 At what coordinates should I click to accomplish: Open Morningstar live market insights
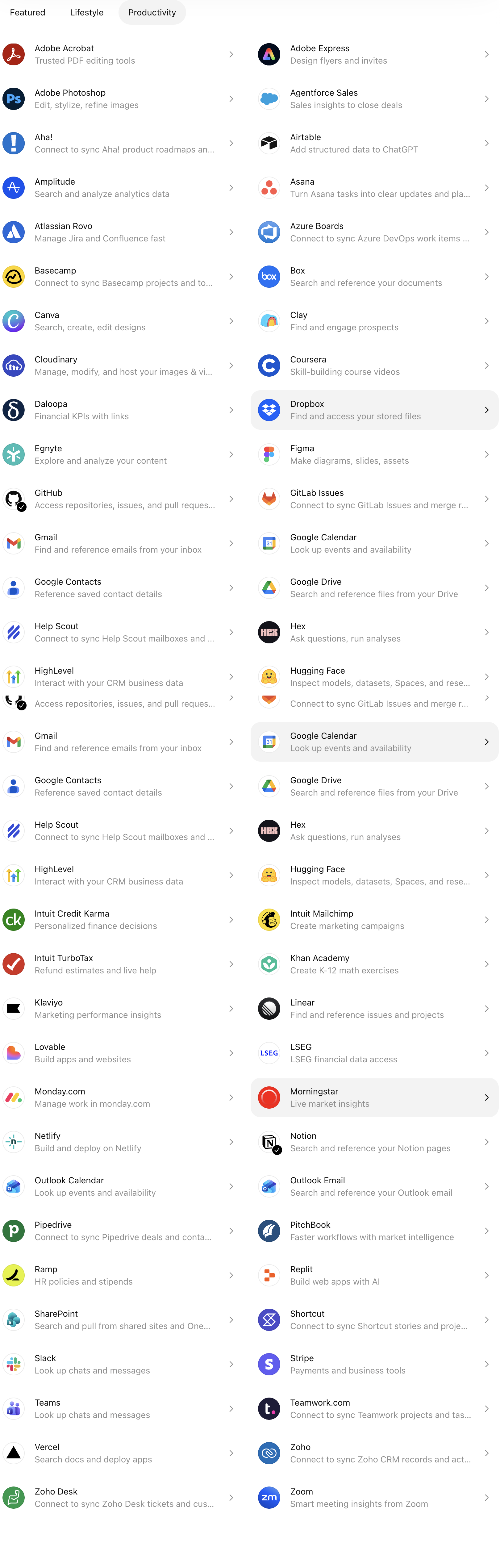click(374, 1098)
